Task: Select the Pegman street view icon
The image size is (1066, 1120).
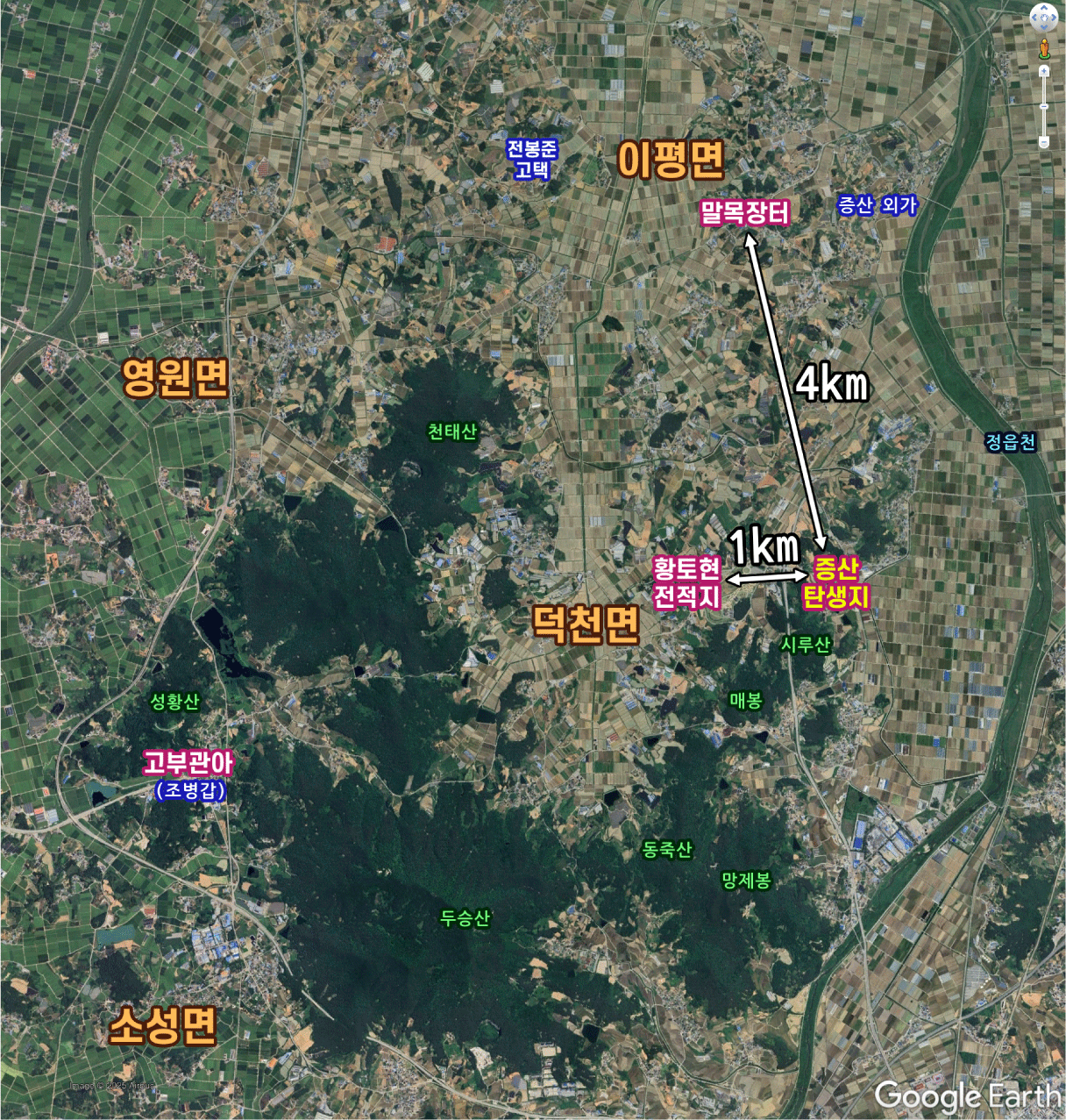Action: [x=1044, y=48]
